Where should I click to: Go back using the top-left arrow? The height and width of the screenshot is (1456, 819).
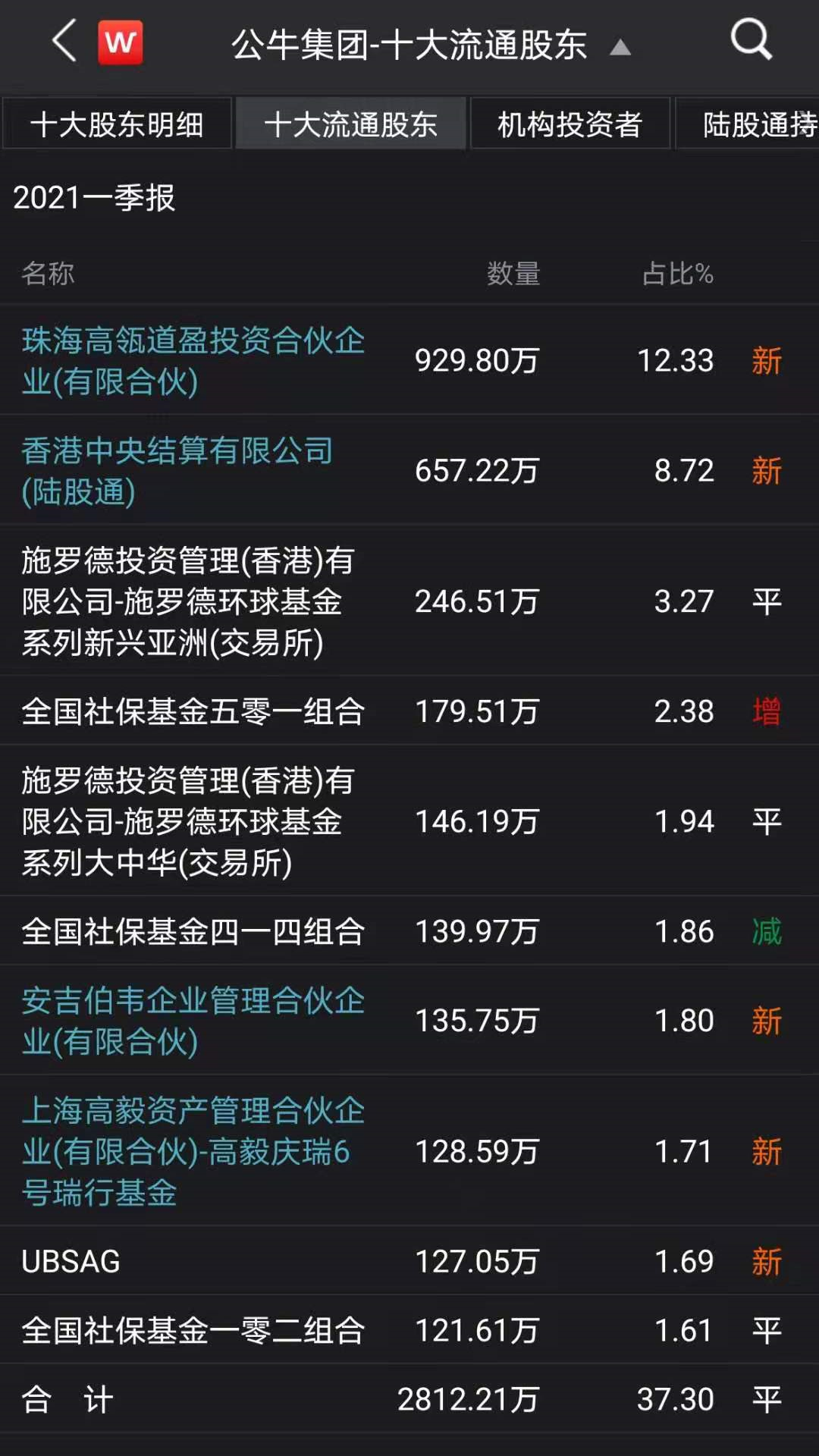[65, 42]
